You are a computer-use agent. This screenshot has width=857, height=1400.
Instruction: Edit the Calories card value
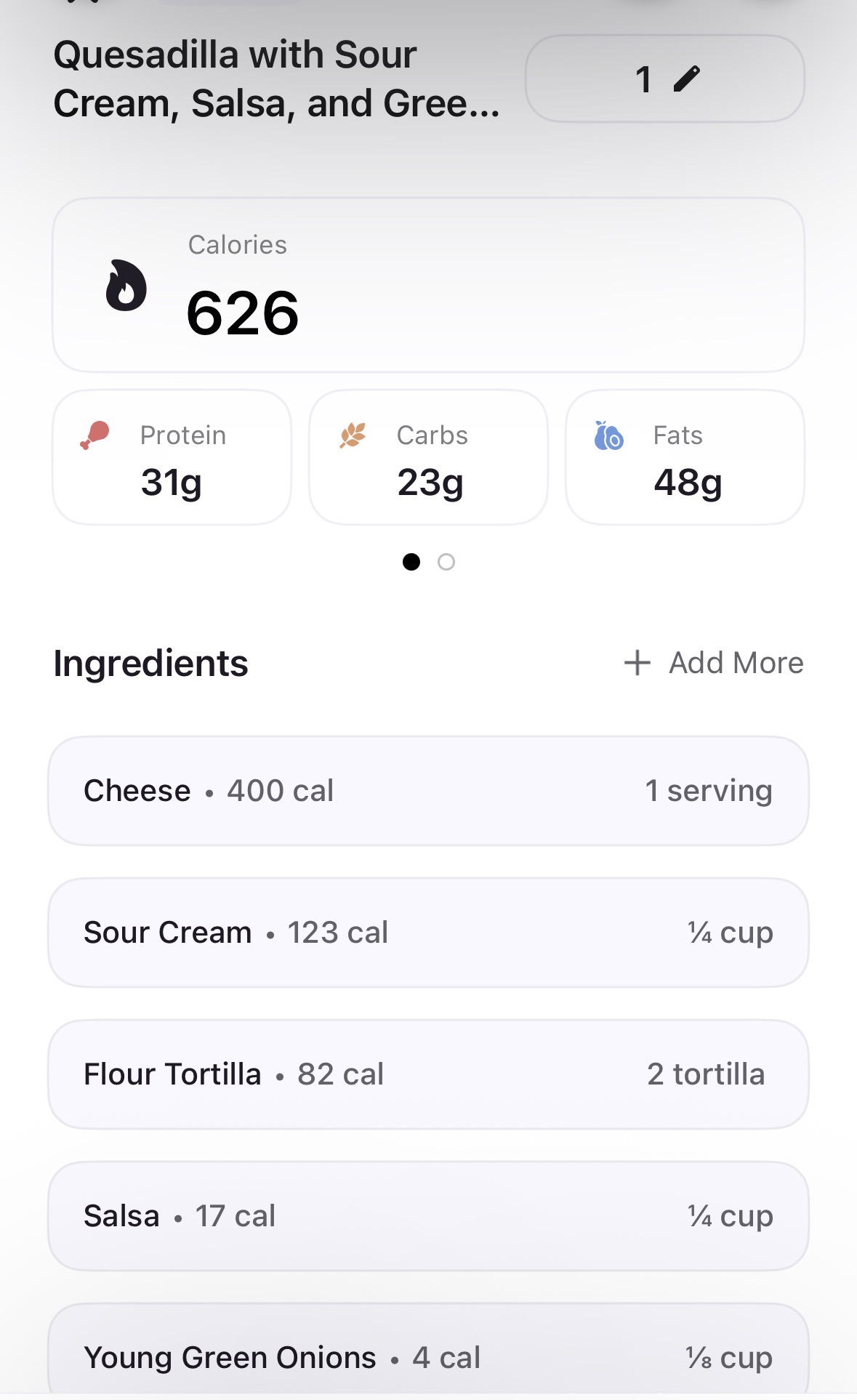[x=428, y=285]
